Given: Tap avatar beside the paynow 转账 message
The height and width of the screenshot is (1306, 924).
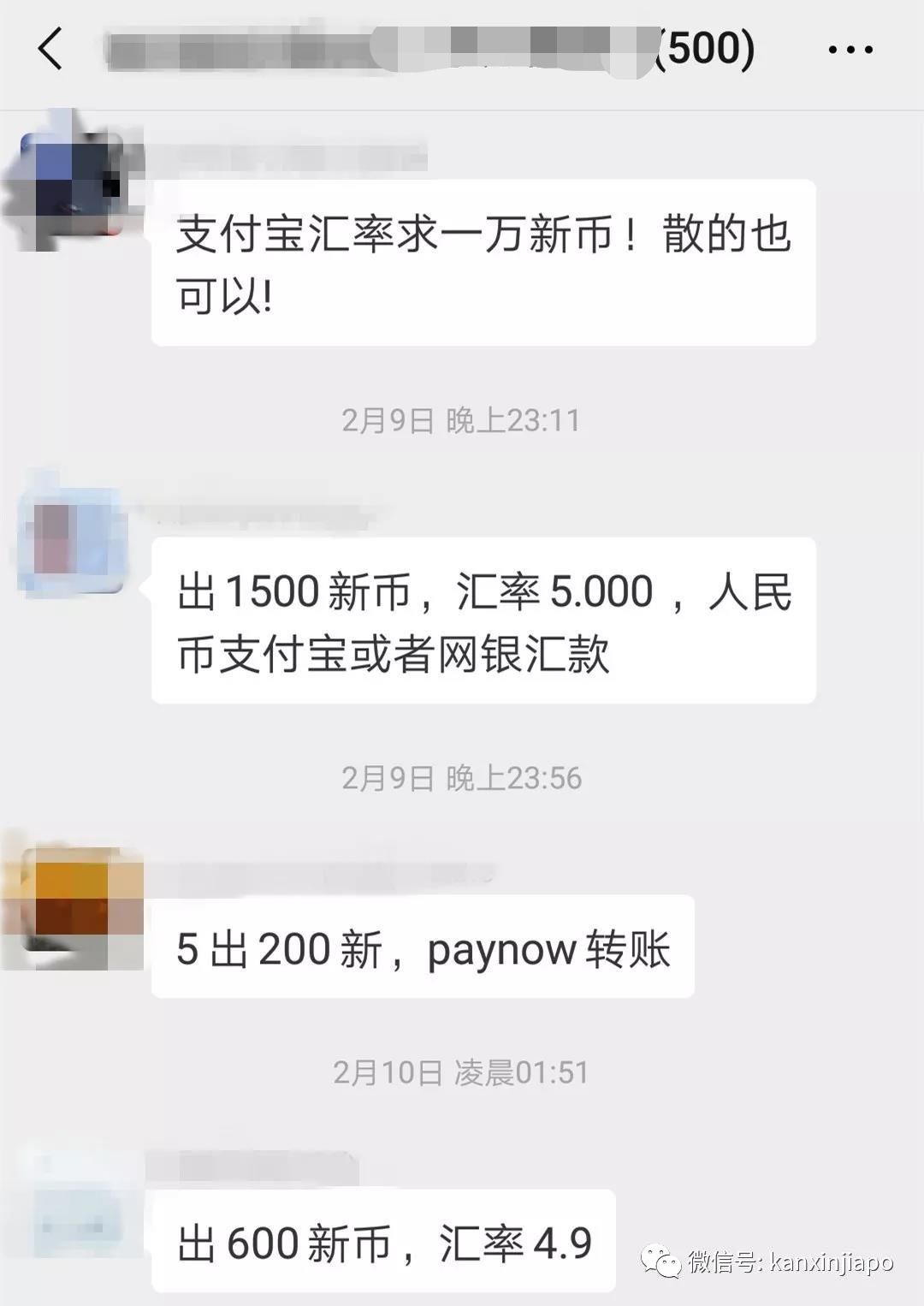Looking at the screenshot, I should tap(72, 899).
